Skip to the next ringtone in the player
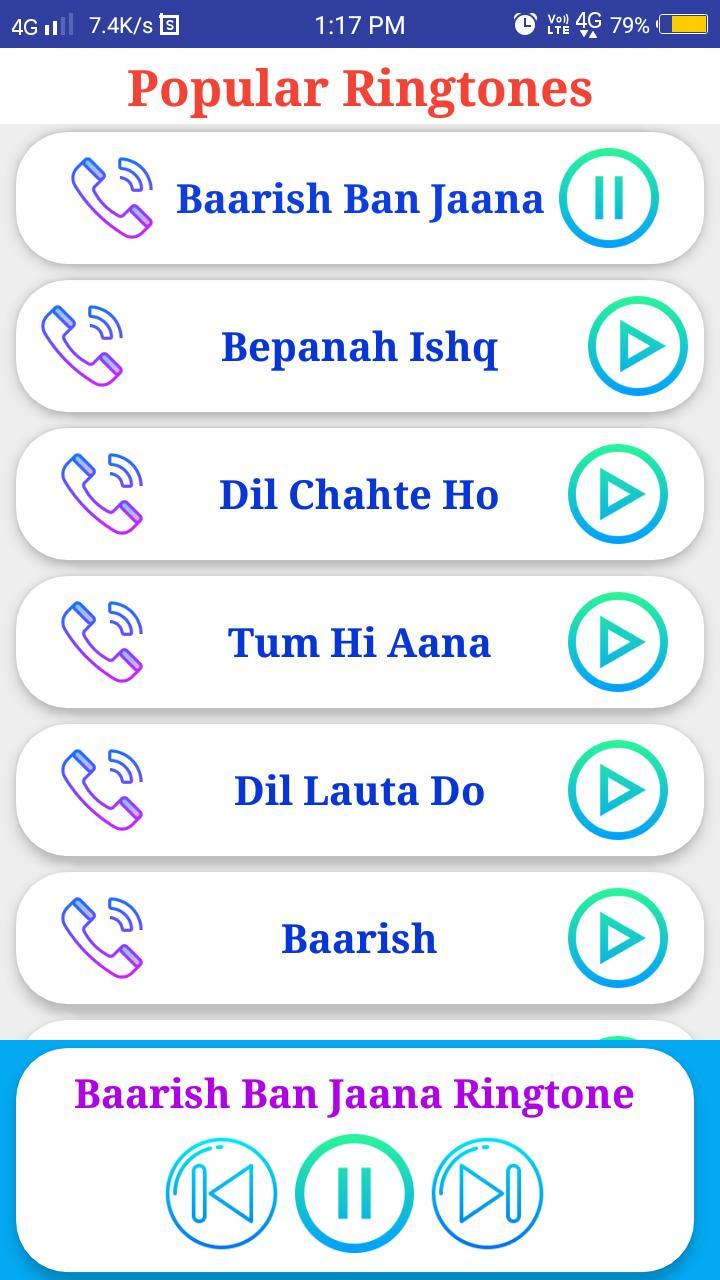This screenshot has height=1280, width=720. click(x=487, y=1193)
